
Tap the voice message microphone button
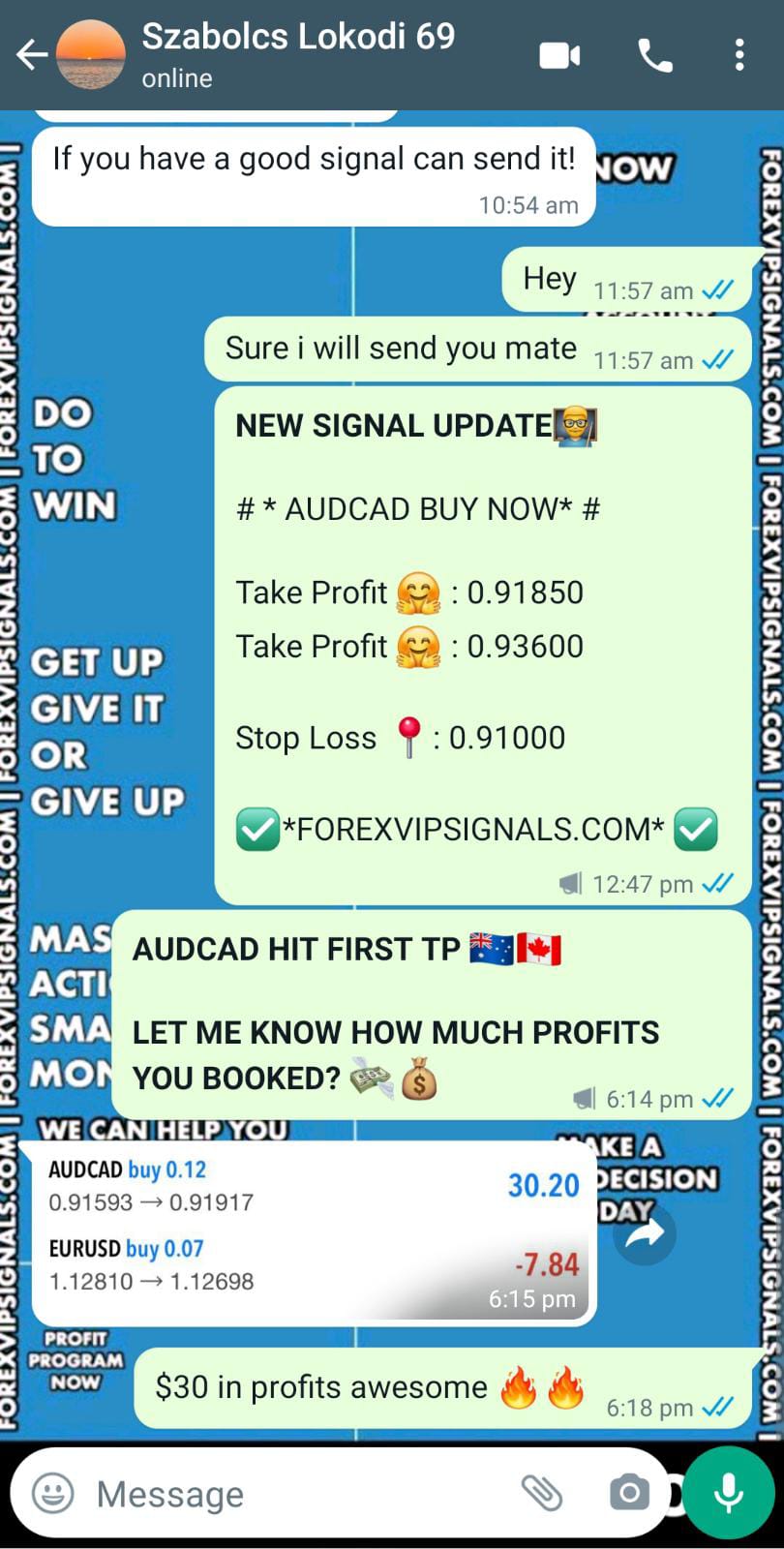click(x=728, y=1494)
